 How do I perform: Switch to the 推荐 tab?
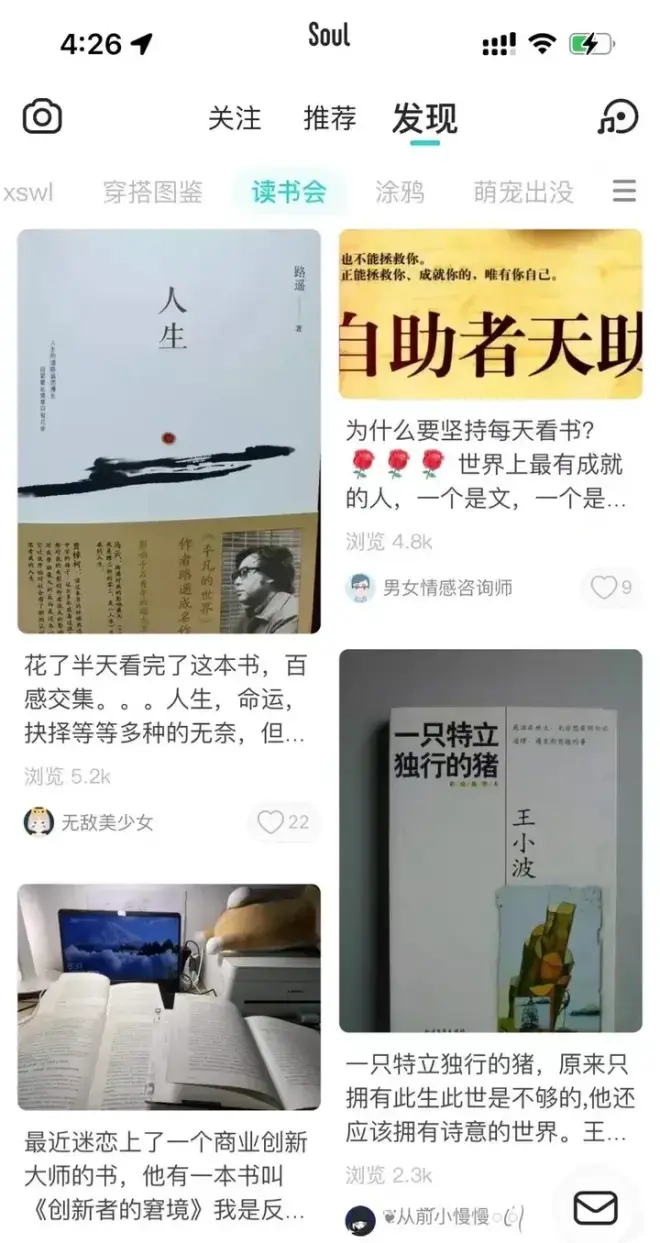click(x=330, y=118)
